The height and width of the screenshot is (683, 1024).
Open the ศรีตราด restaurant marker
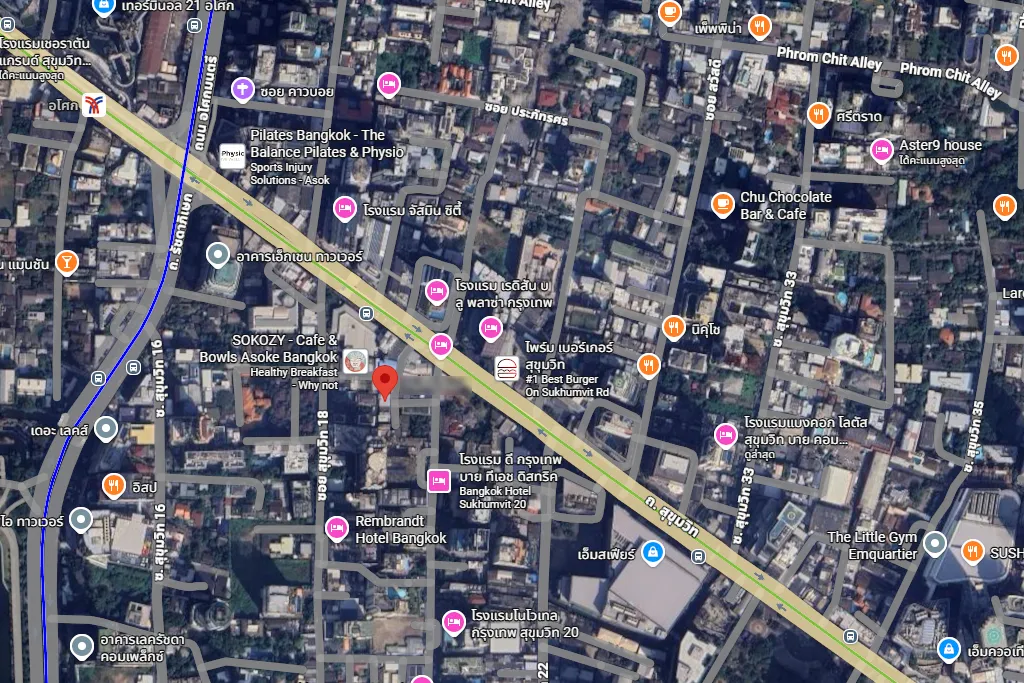(x=819, y=115)
